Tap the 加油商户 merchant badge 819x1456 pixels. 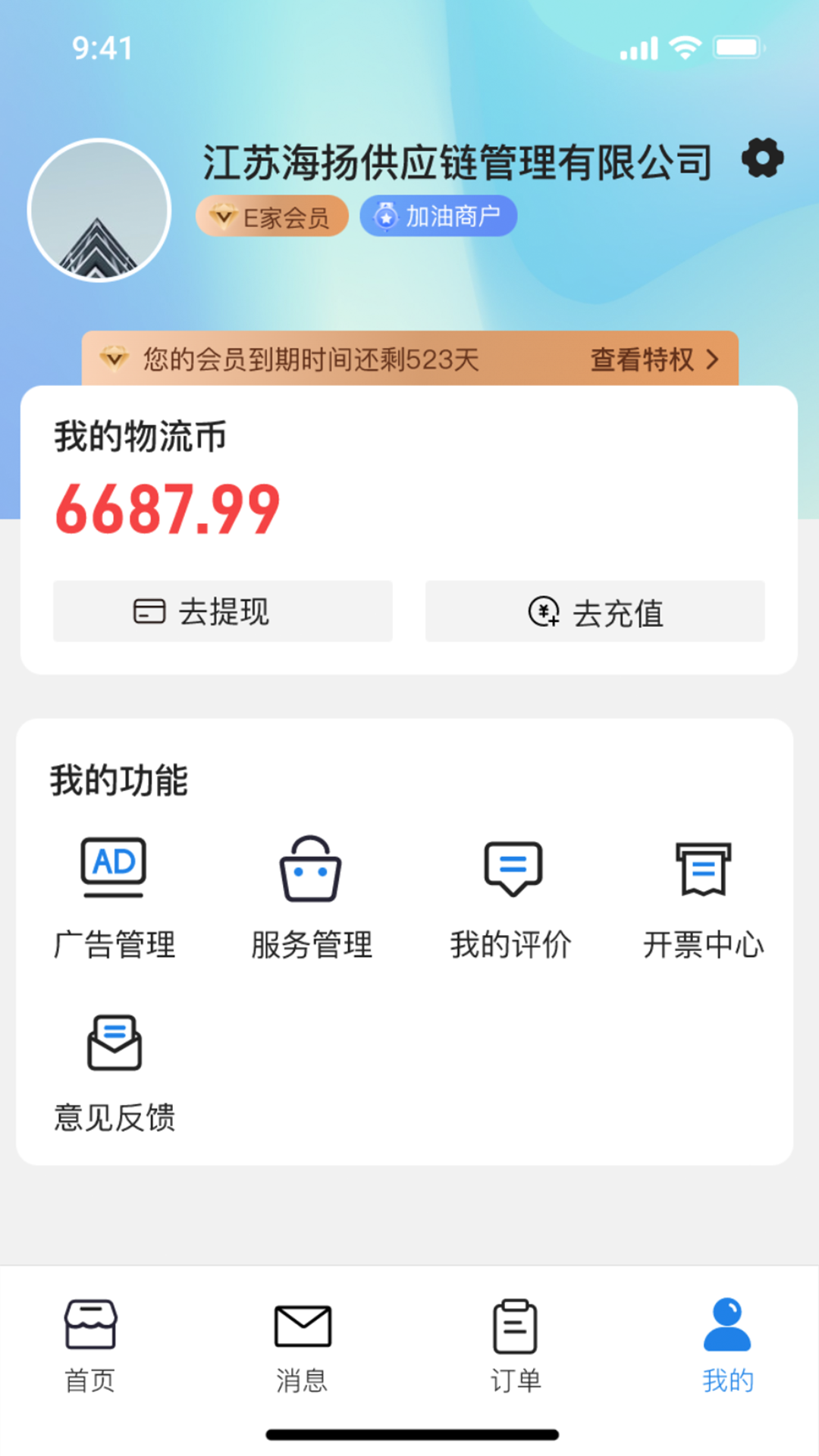click(x=438, y=217)
